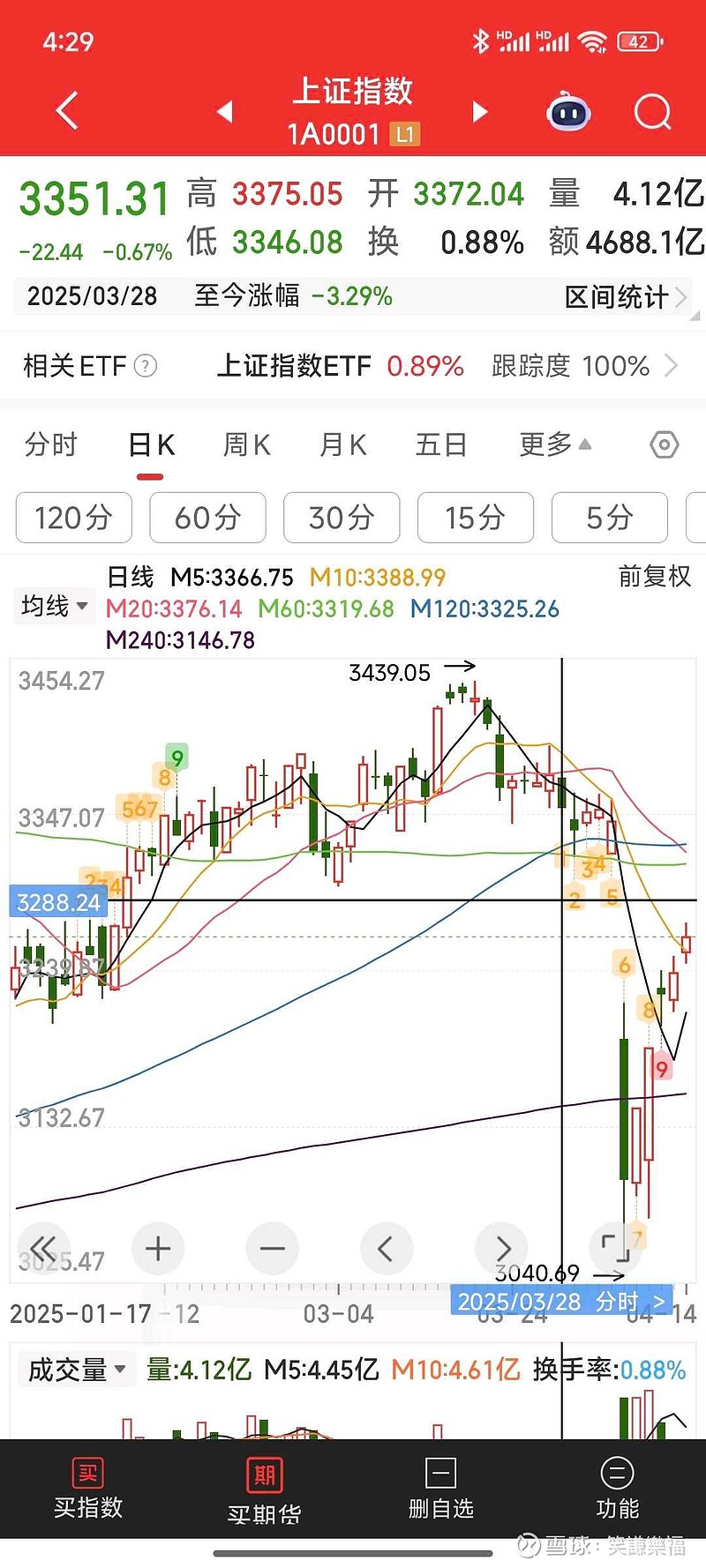Switch to 周K candlestick tab

pos(246,445)
